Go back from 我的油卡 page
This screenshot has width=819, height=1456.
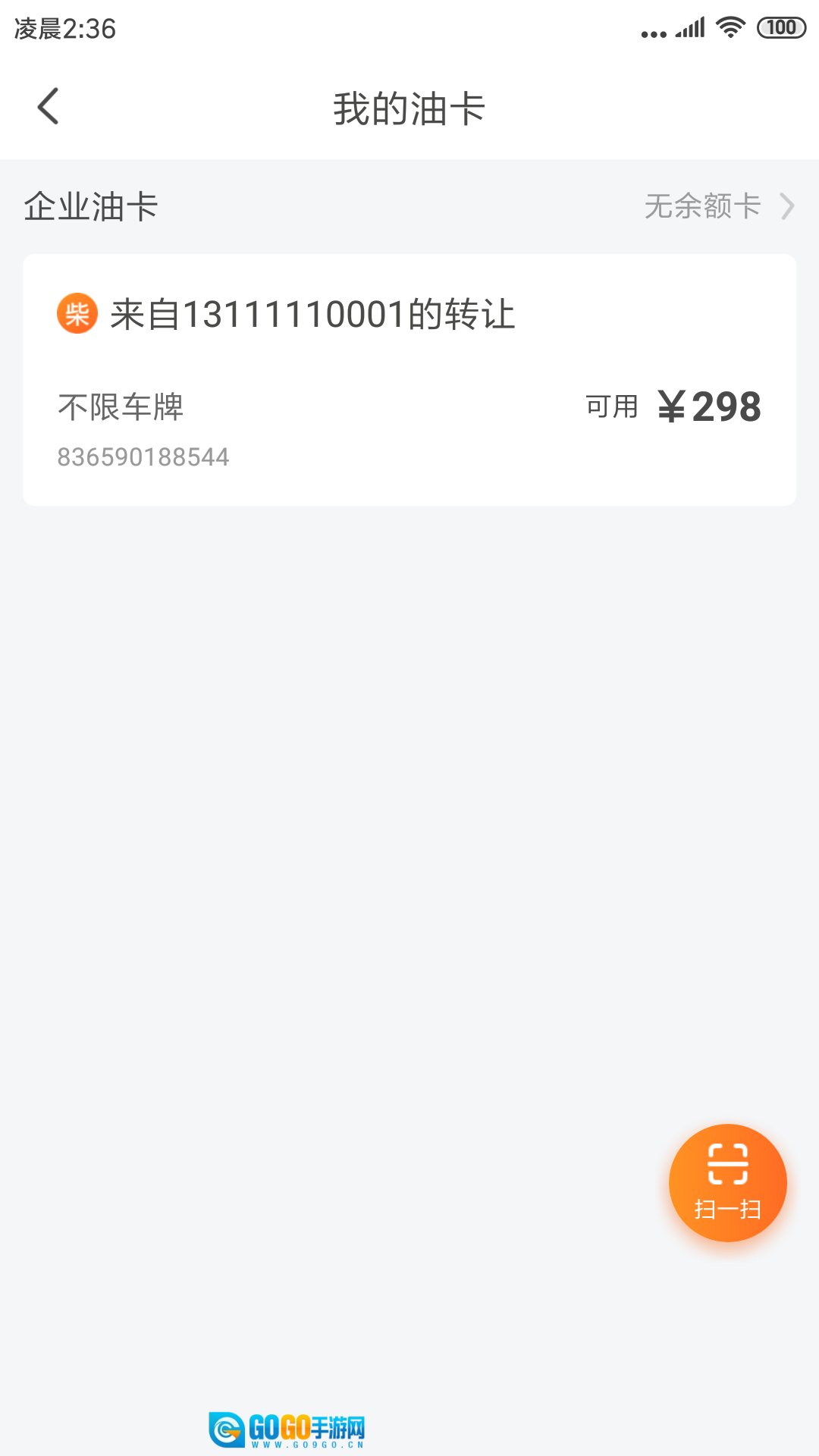[49, 106]
